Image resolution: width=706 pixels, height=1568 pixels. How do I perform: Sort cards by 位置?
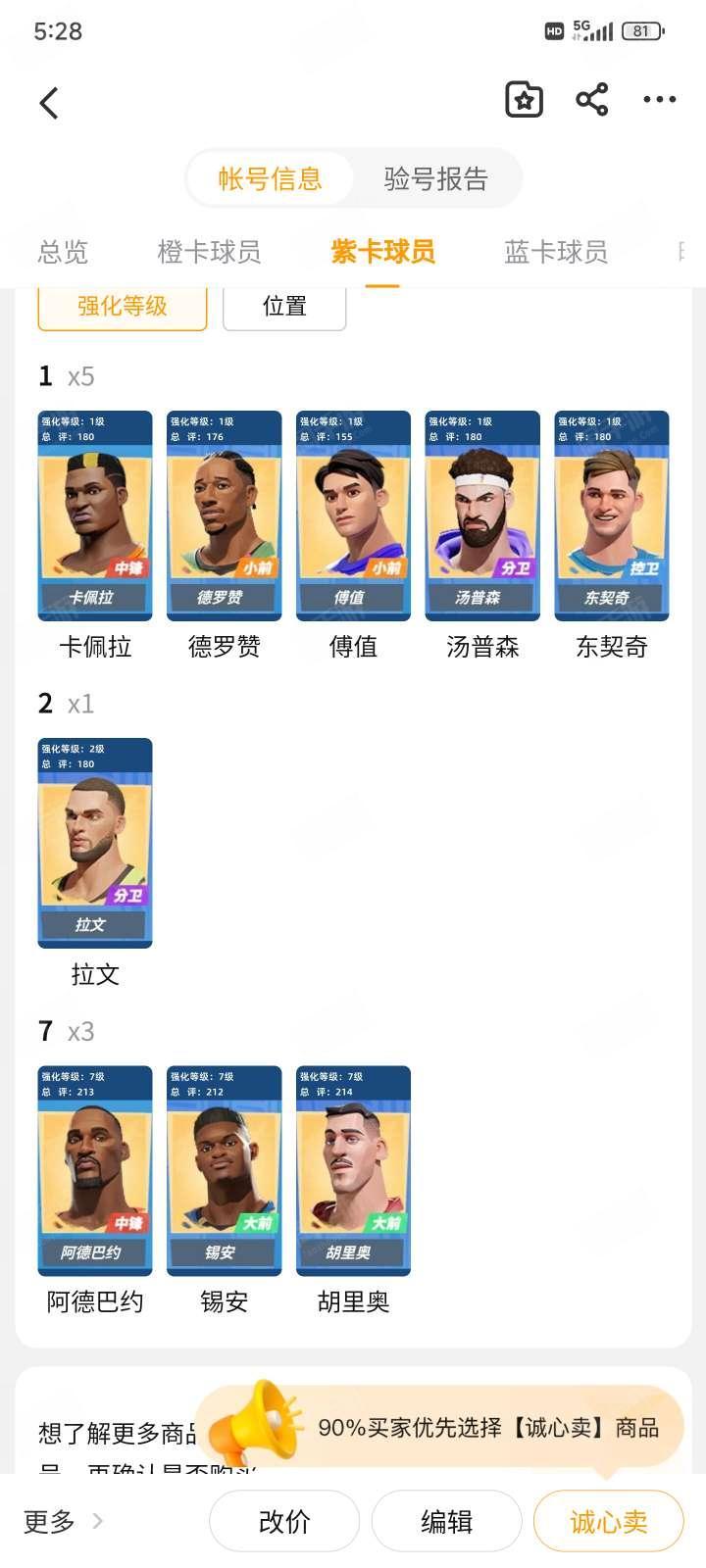point(284,307)
